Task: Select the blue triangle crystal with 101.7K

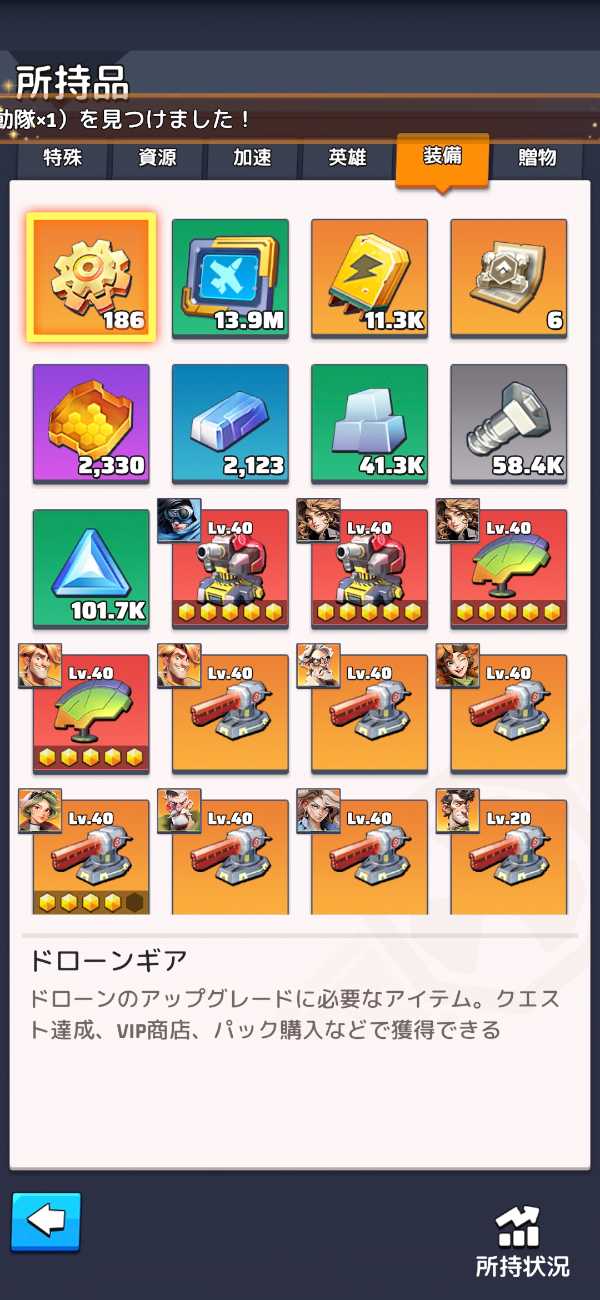Action: [91, 568]
